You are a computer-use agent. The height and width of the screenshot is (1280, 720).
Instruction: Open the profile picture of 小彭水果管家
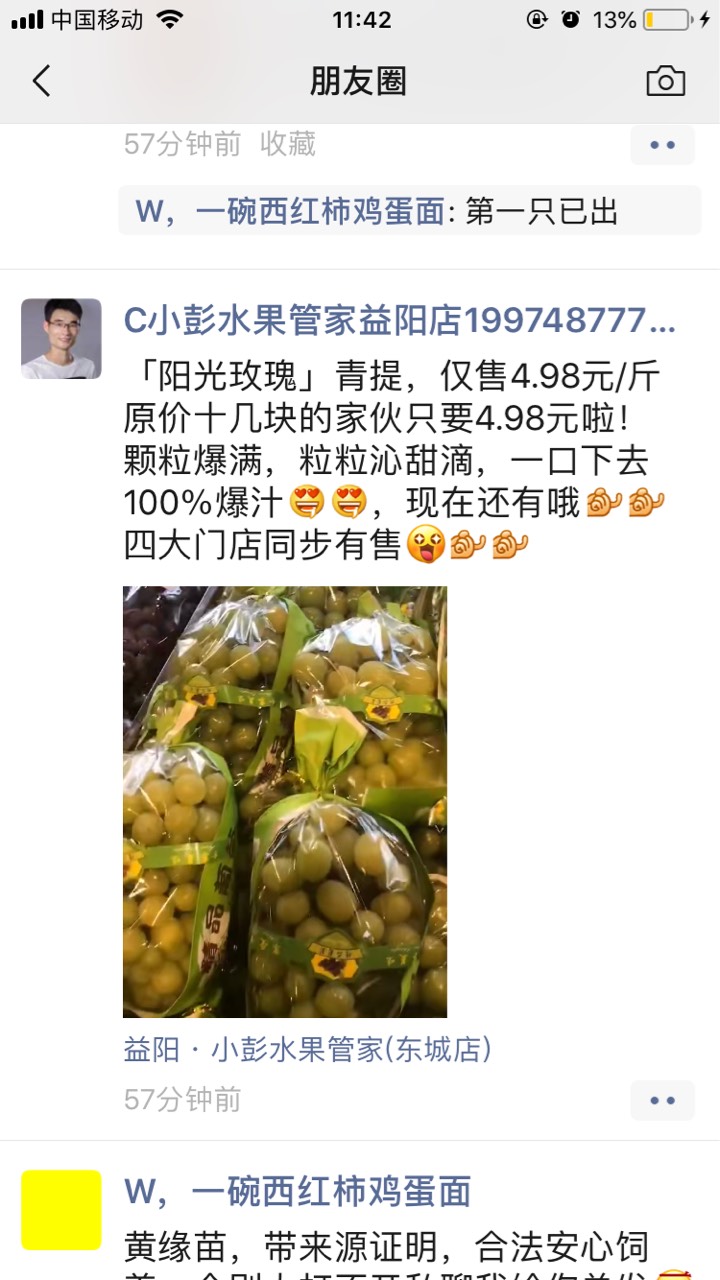pos(62,339)
